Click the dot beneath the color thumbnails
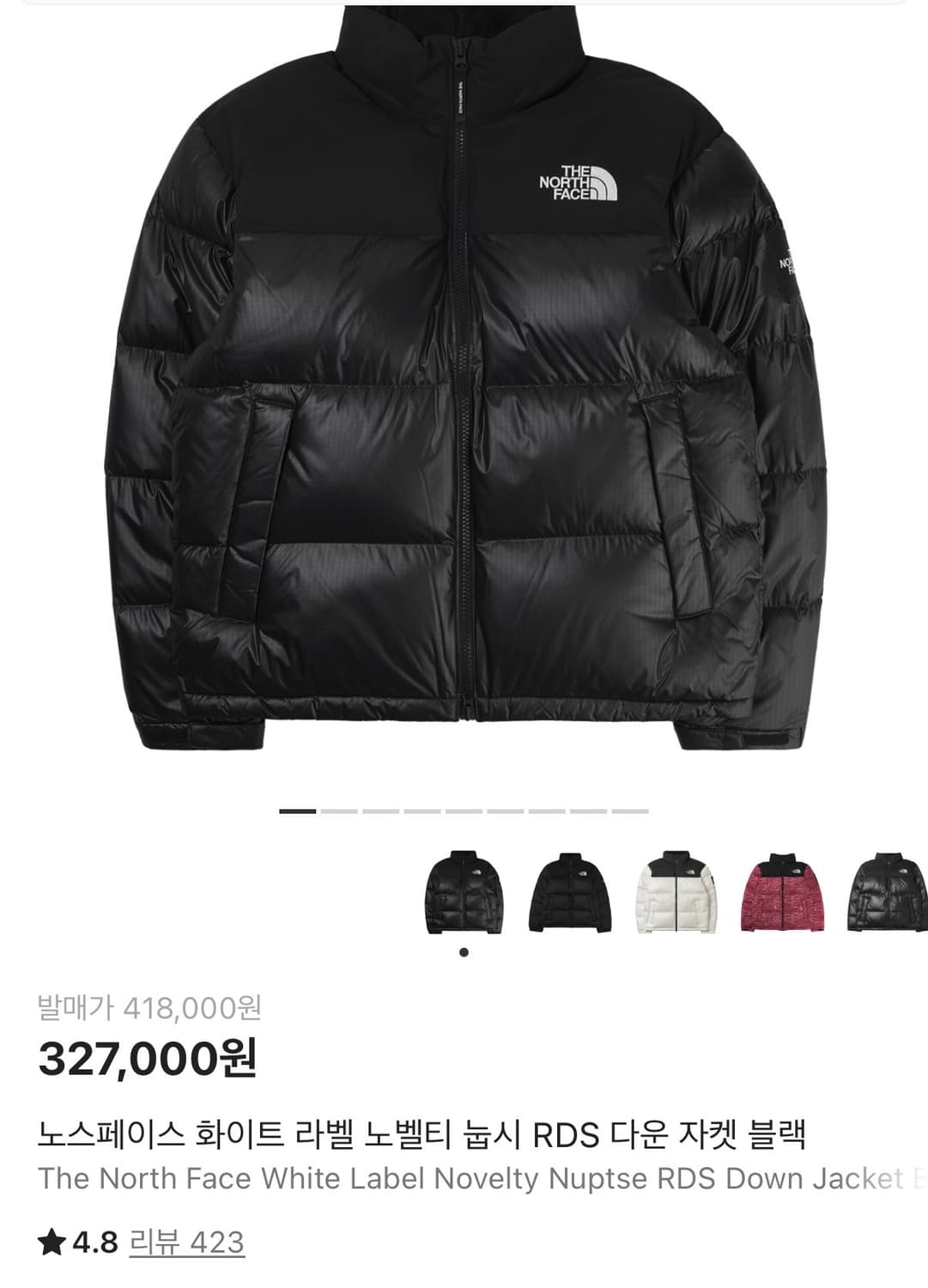 tap(464, 951)
